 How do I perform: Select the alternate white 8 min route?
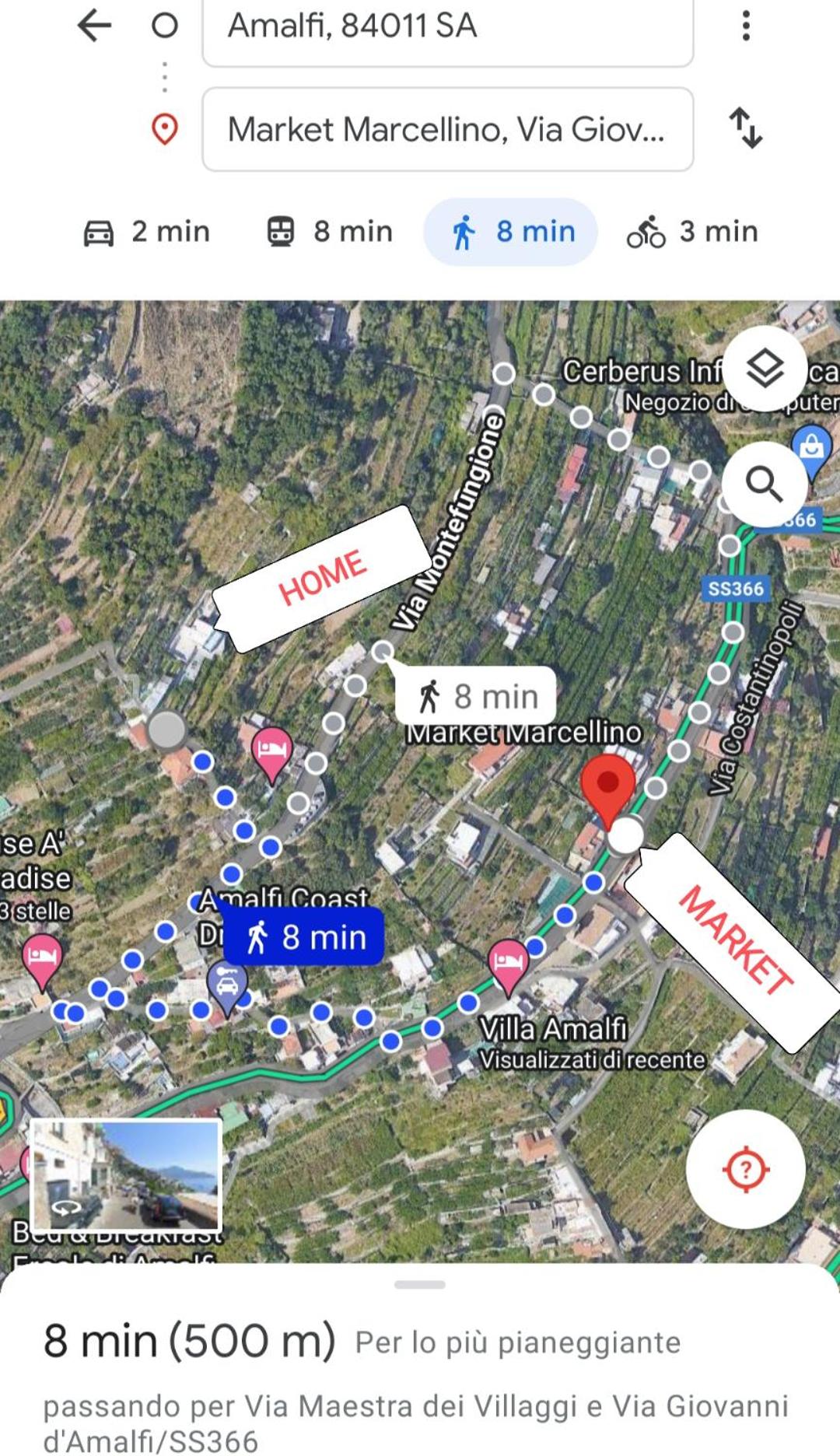pos(476,695)
